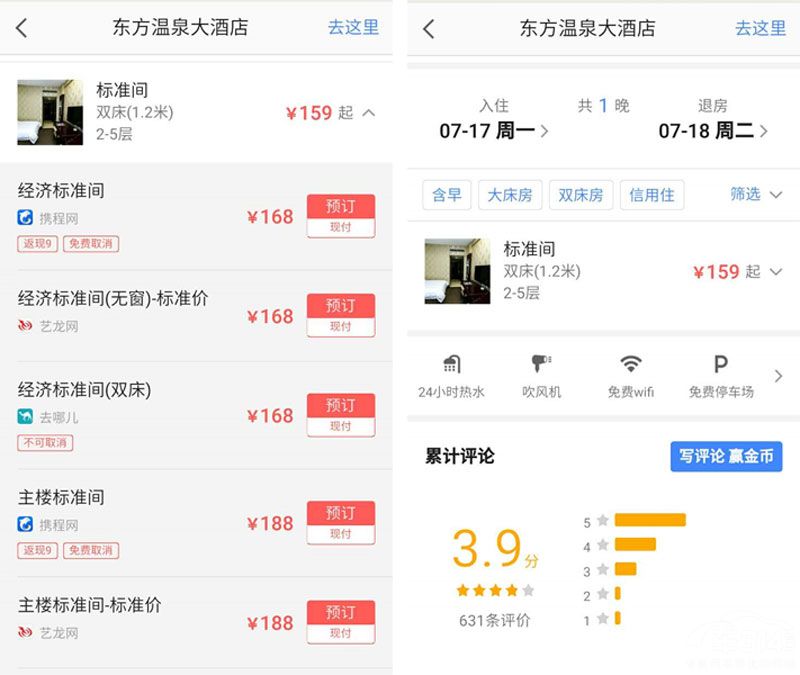Select the 信用住 filter chip

point(652,195)
